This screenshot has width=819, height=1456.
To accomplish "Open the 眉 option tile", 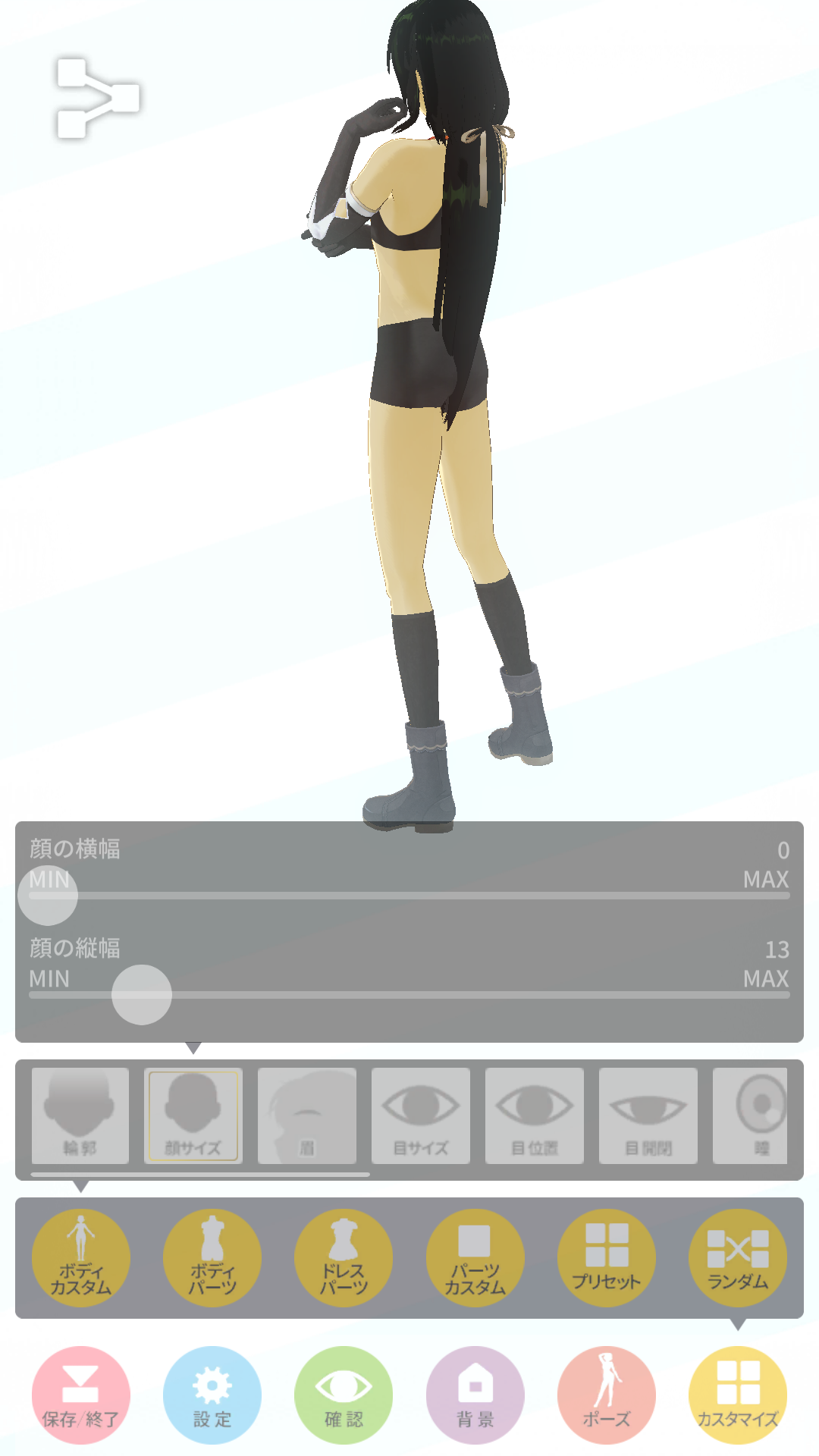I will pyautogui.click(x=307, y=1116).
